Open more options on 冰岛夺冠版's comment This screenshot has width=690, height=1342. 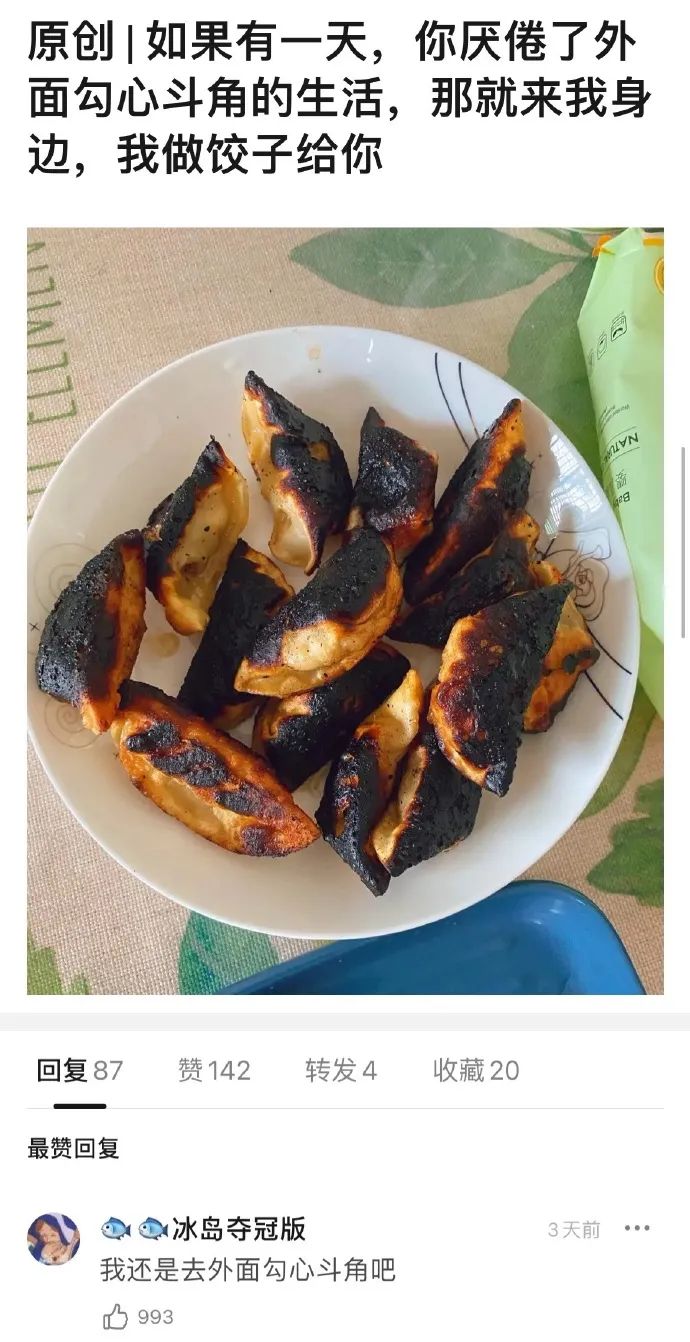[x=637, y=1229]
